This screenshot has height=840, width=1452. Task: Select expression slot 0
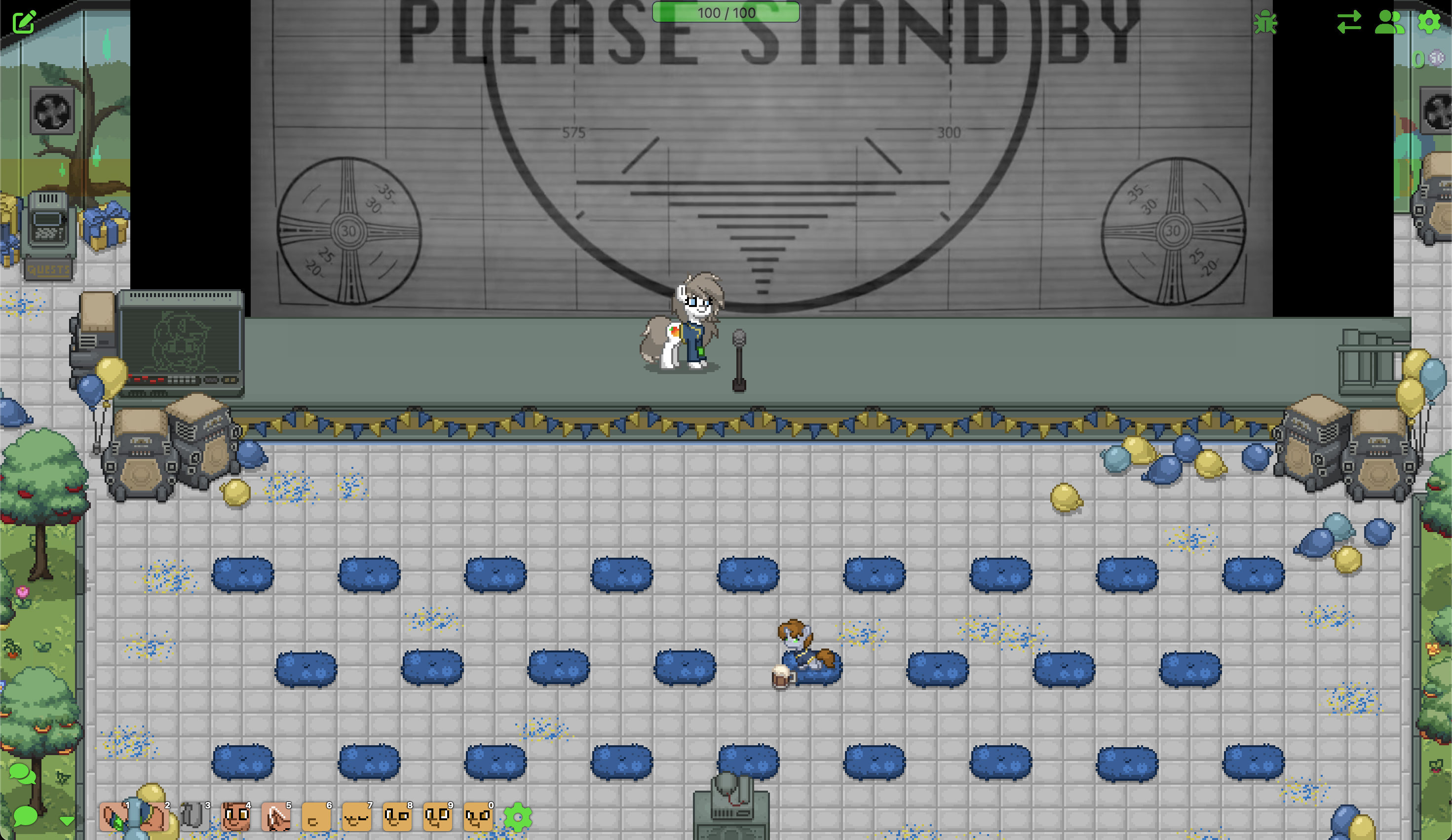[478, 816]
